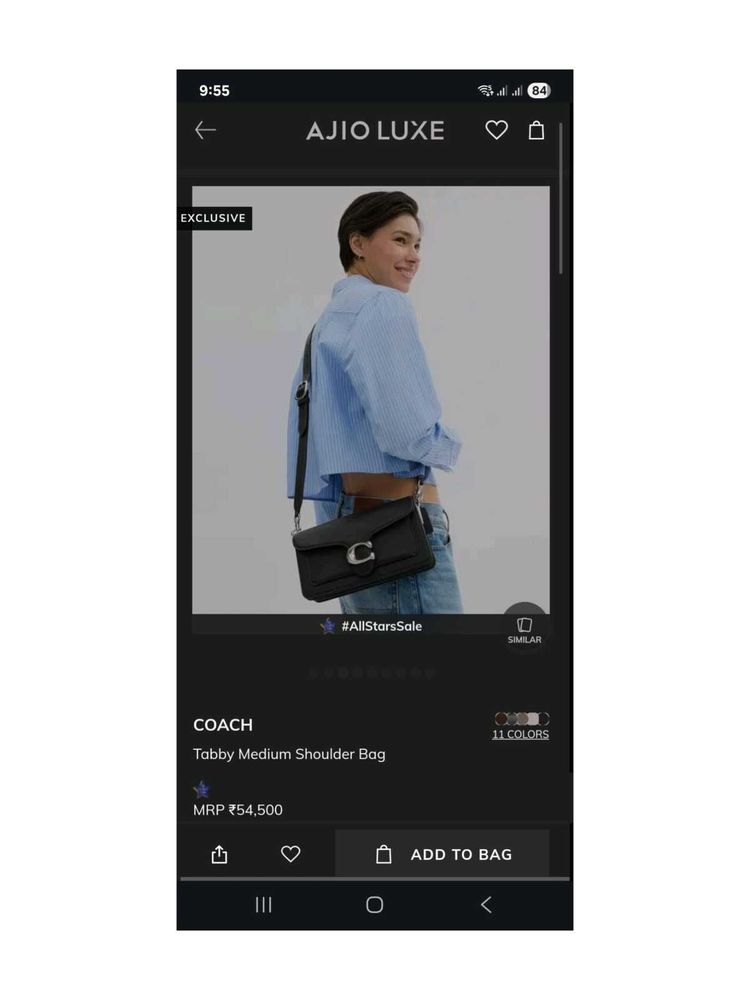Screen dimensions: 750x1000
Task: View similar products
Action: (524, 629)
